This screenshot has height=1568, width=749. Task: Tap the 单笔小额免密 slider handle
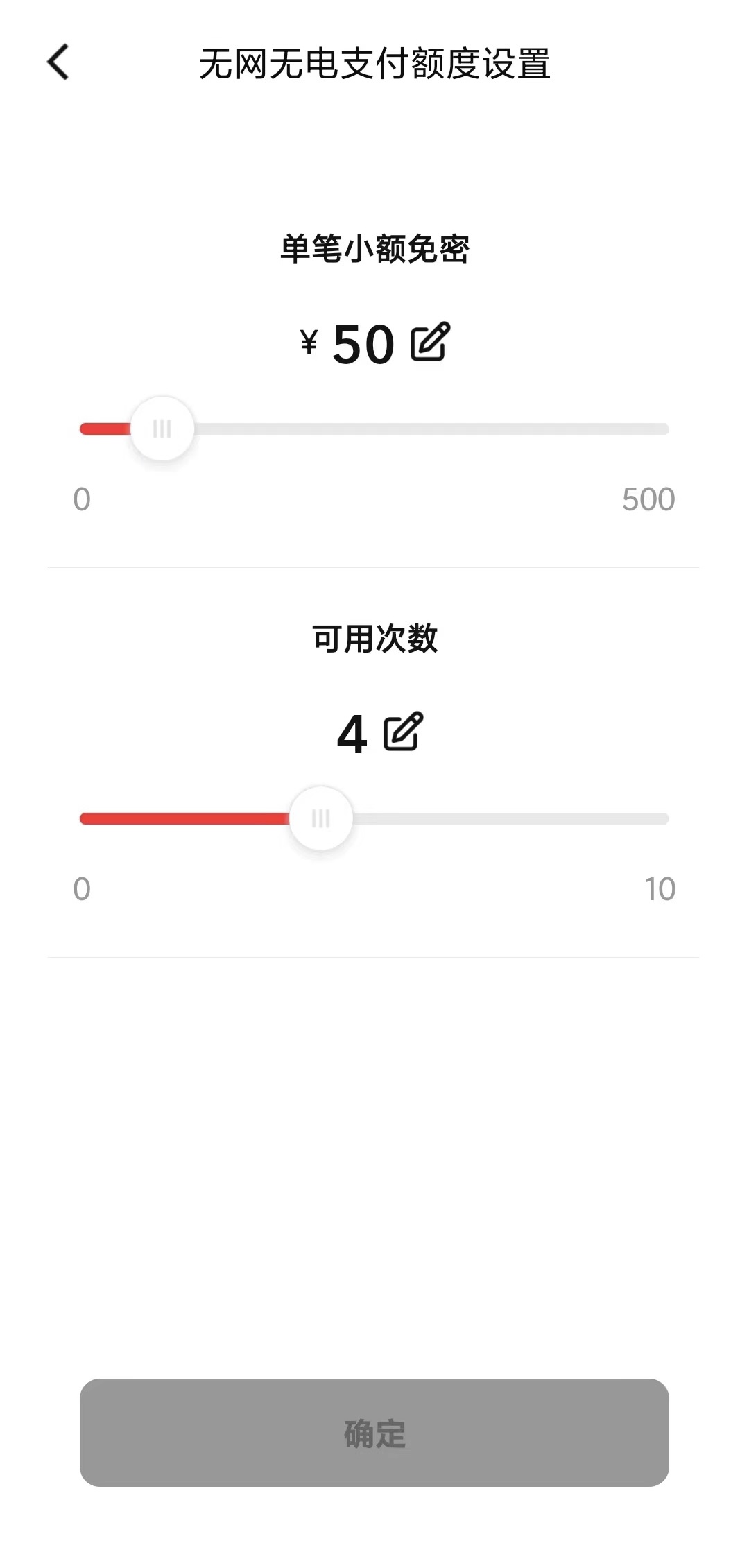[x=162, y=429]
